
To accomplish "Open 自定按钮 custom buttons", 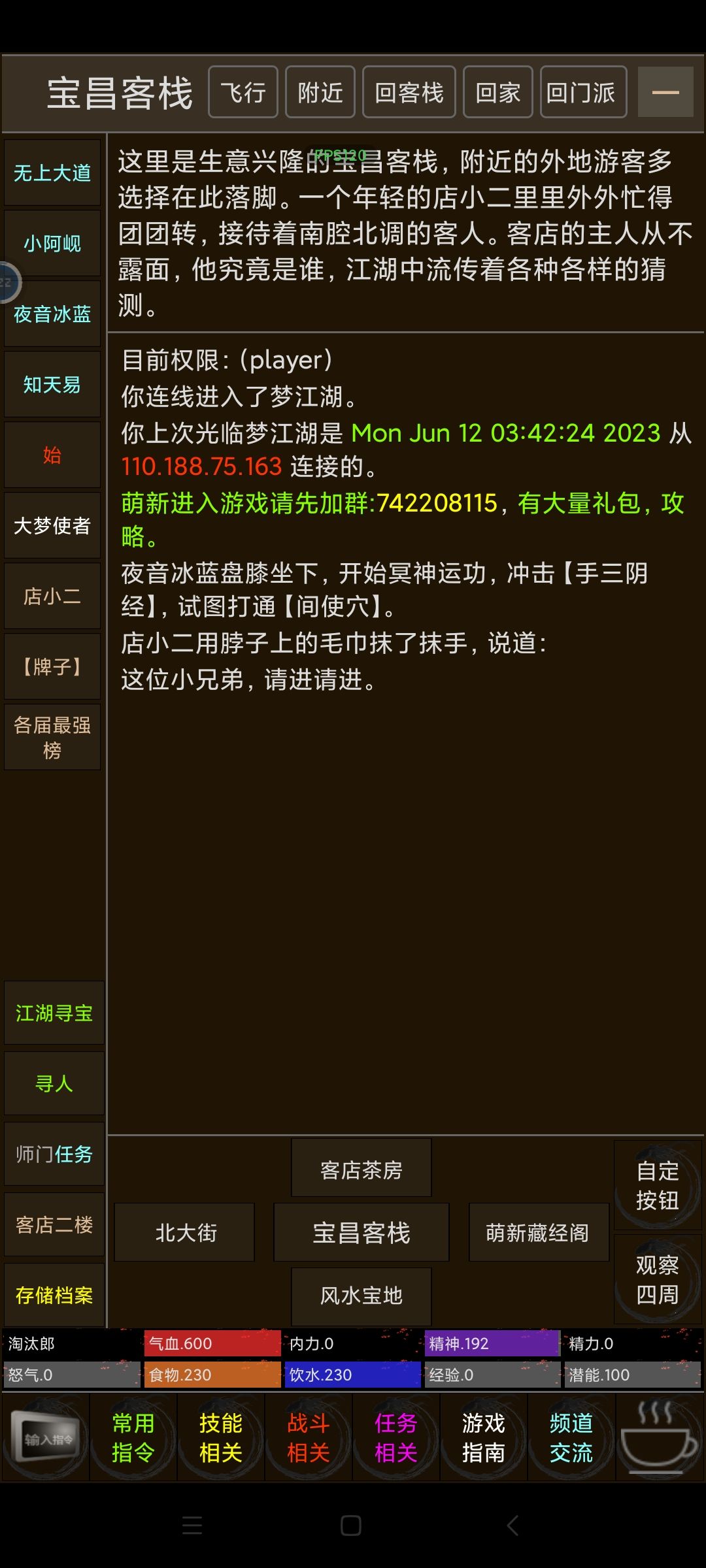I will pos(658,1185).
